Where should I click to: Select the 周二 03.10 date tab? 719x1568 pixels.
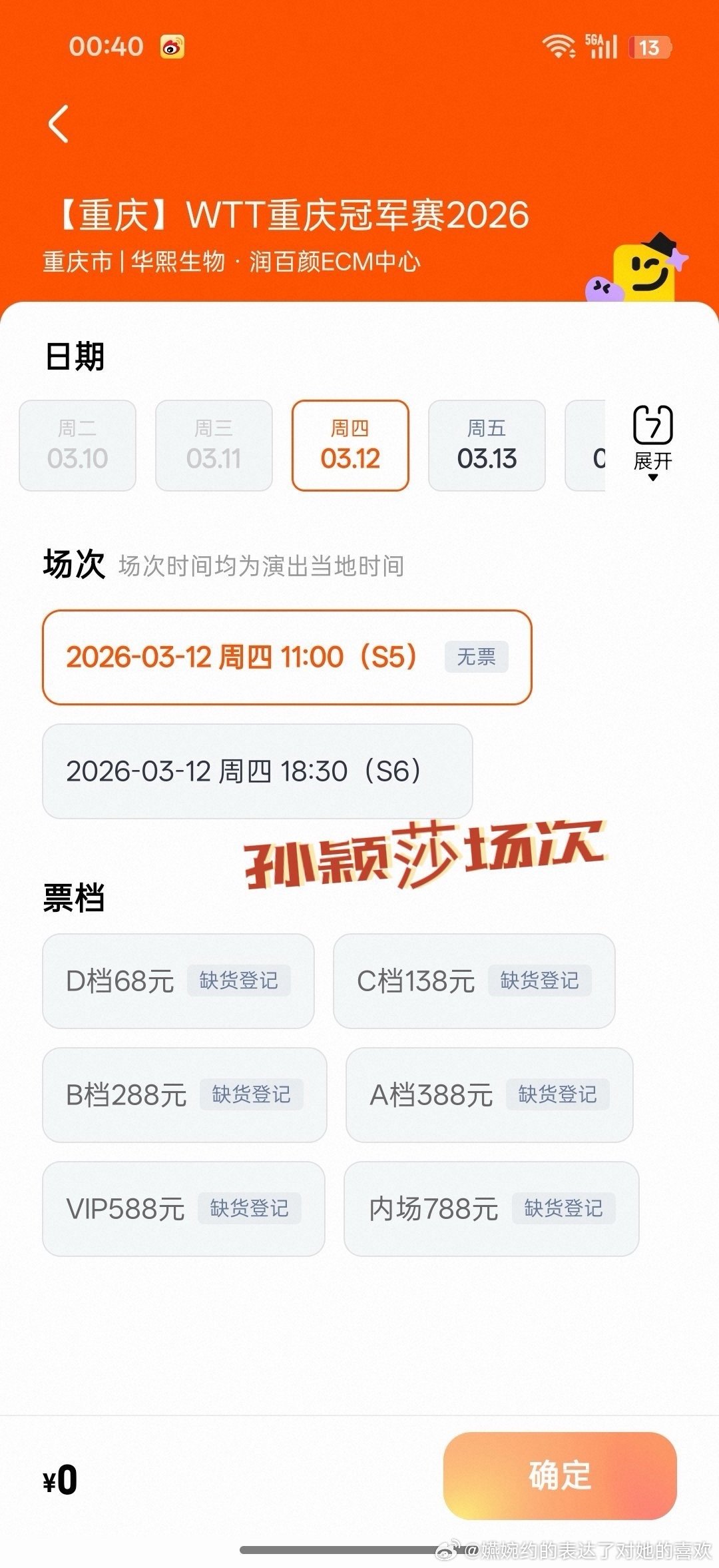pos(77,445)
